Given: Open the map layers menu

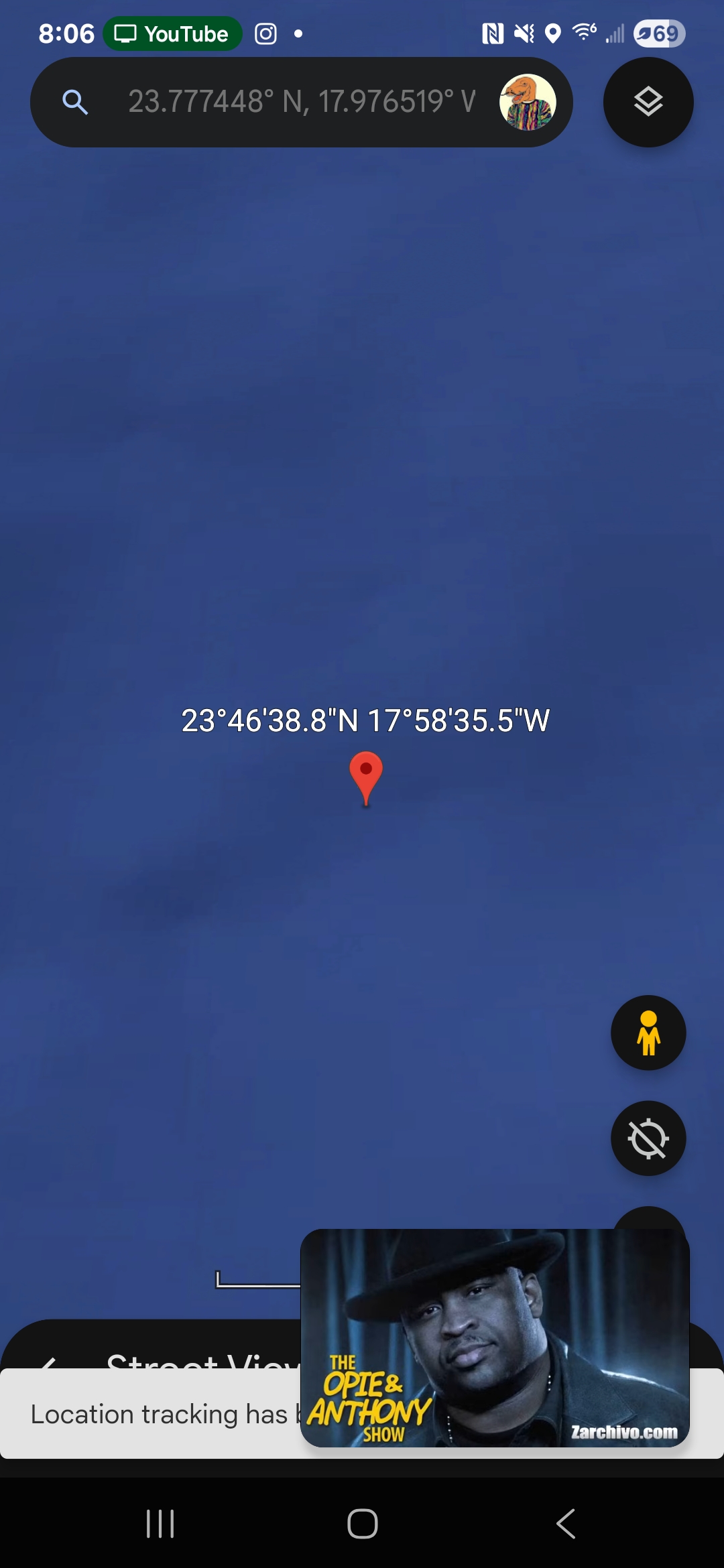Looking at the screenshot, I should [648, 102].
